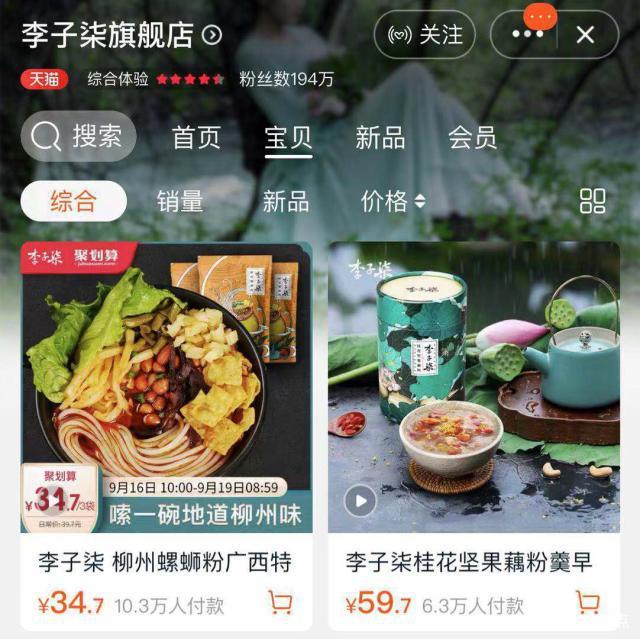Play the 藕粉羹 product video
This screenshot has width=640, height=639.
[360, 500]
